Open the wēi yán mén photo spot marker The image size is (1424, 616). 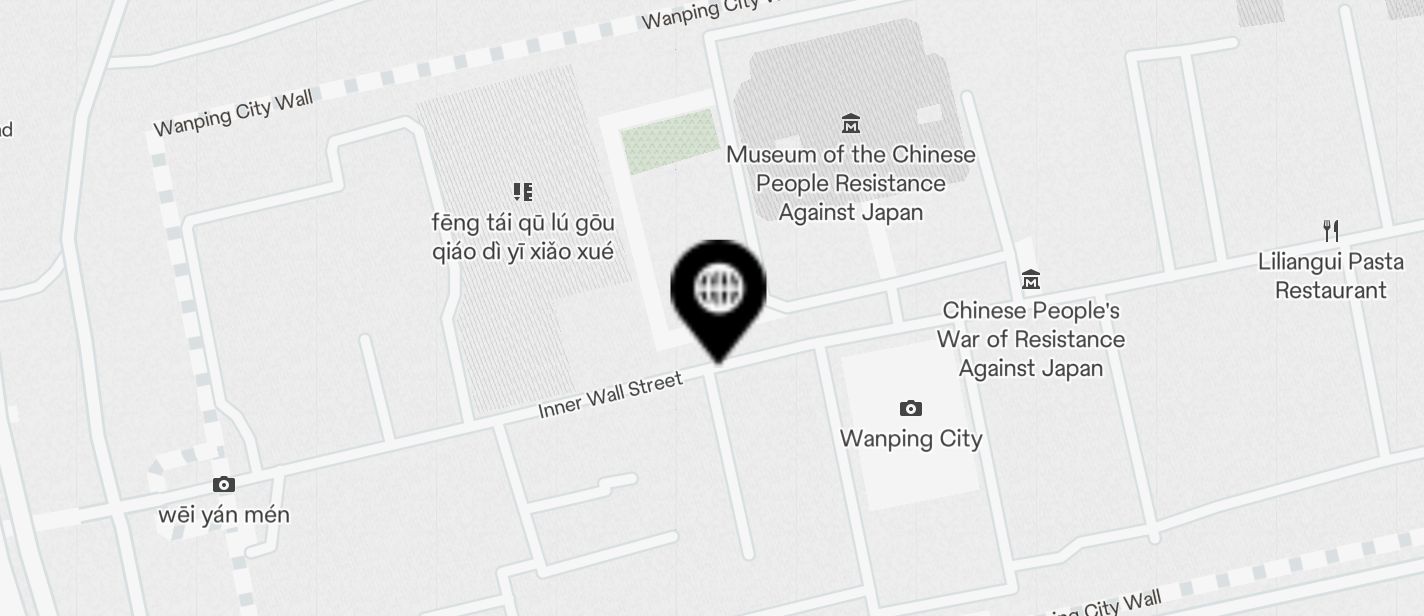point(224,484)
